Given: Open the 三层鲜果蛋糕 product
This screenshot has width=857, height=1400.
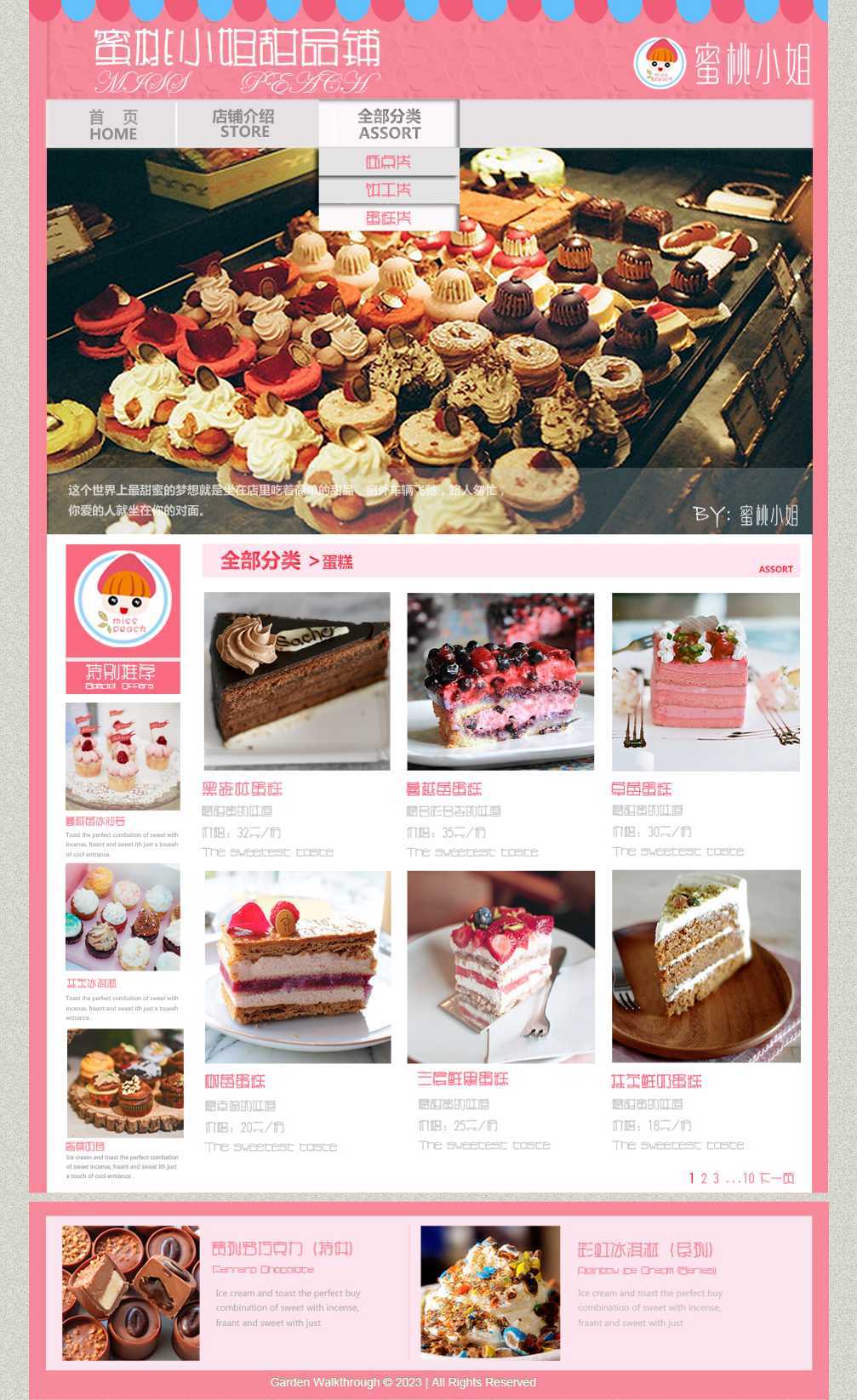Looking at the screenshot, I should coord(500,966).
